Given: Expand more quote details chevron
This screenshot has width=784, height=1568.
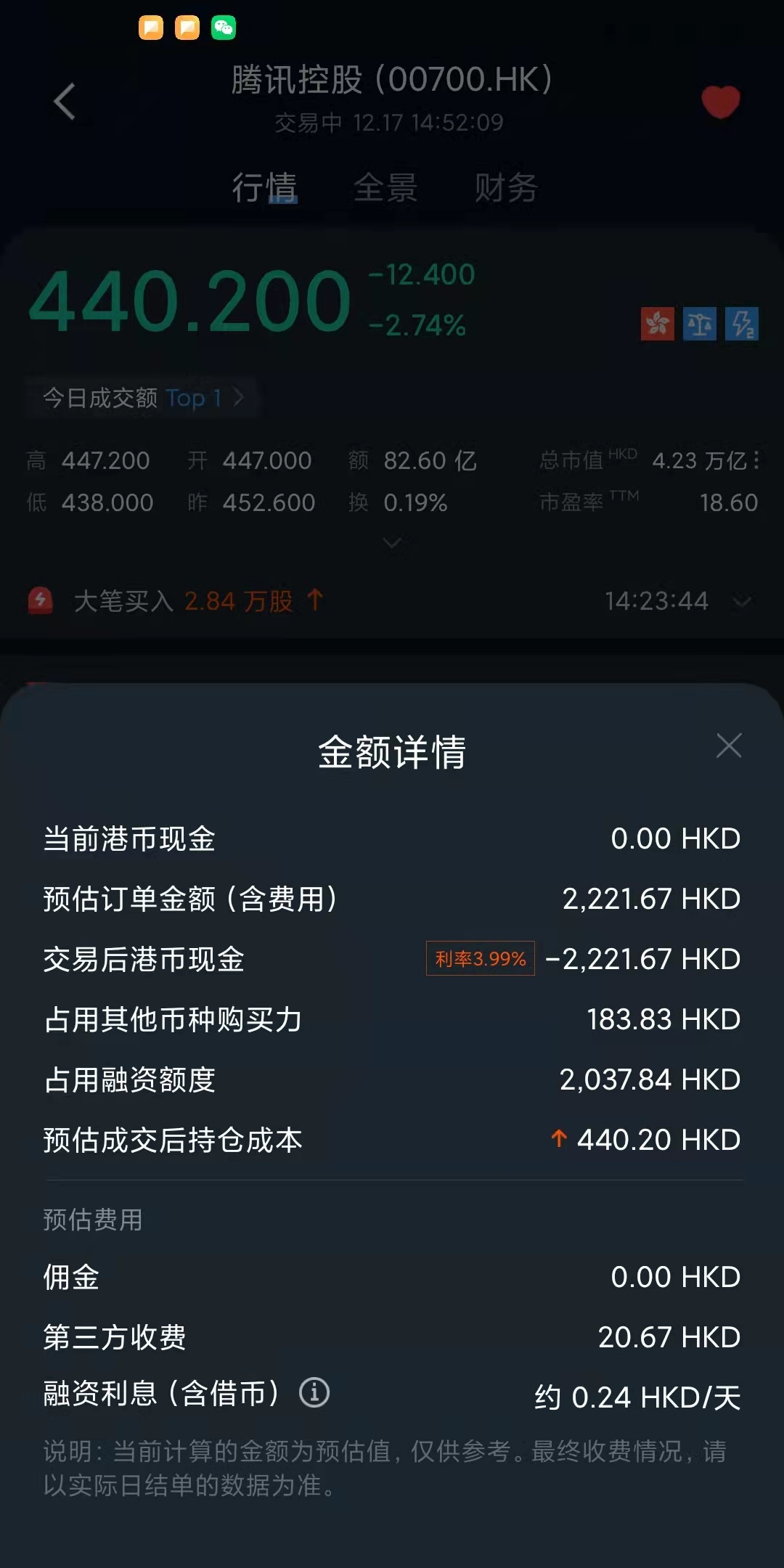Looking at the screenshot, I should [x=392, y=543].
